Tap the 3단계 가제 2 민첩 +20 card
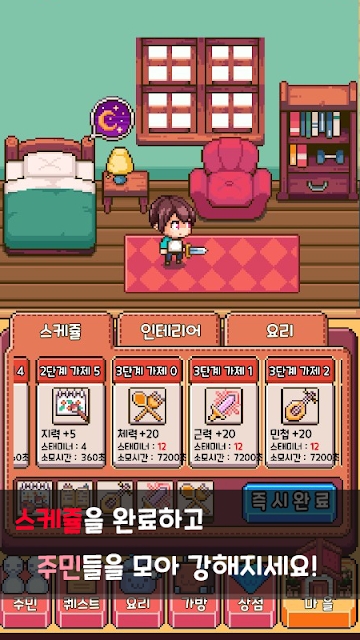Screen dimensions: 360x640 tap(300, 412)
